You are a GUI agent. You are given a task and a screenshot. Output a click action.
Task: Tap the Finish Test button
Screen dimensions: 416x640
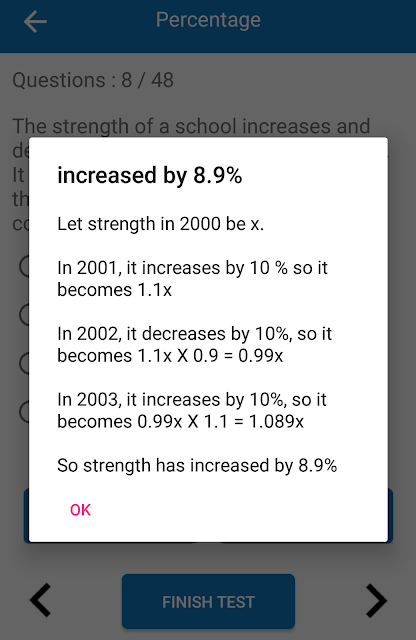coord(208,602)
